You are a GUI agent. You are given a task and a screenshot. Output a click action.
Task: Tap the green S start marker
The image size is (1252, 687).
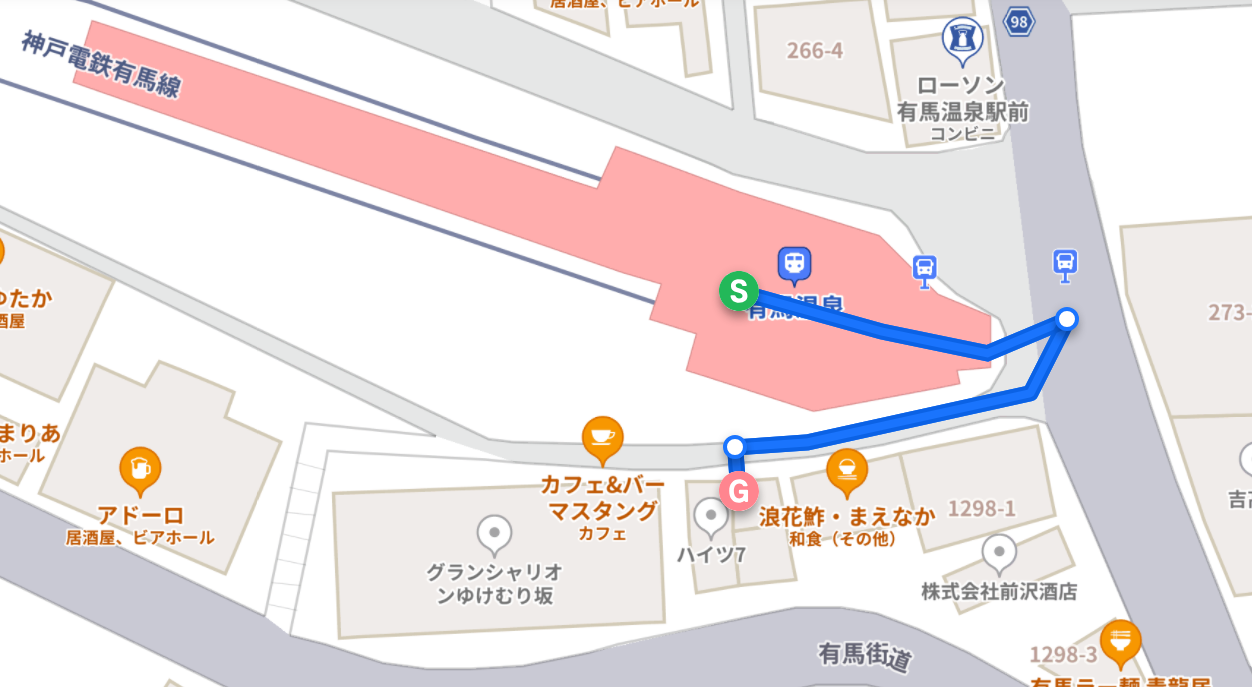tap(739, 292)
